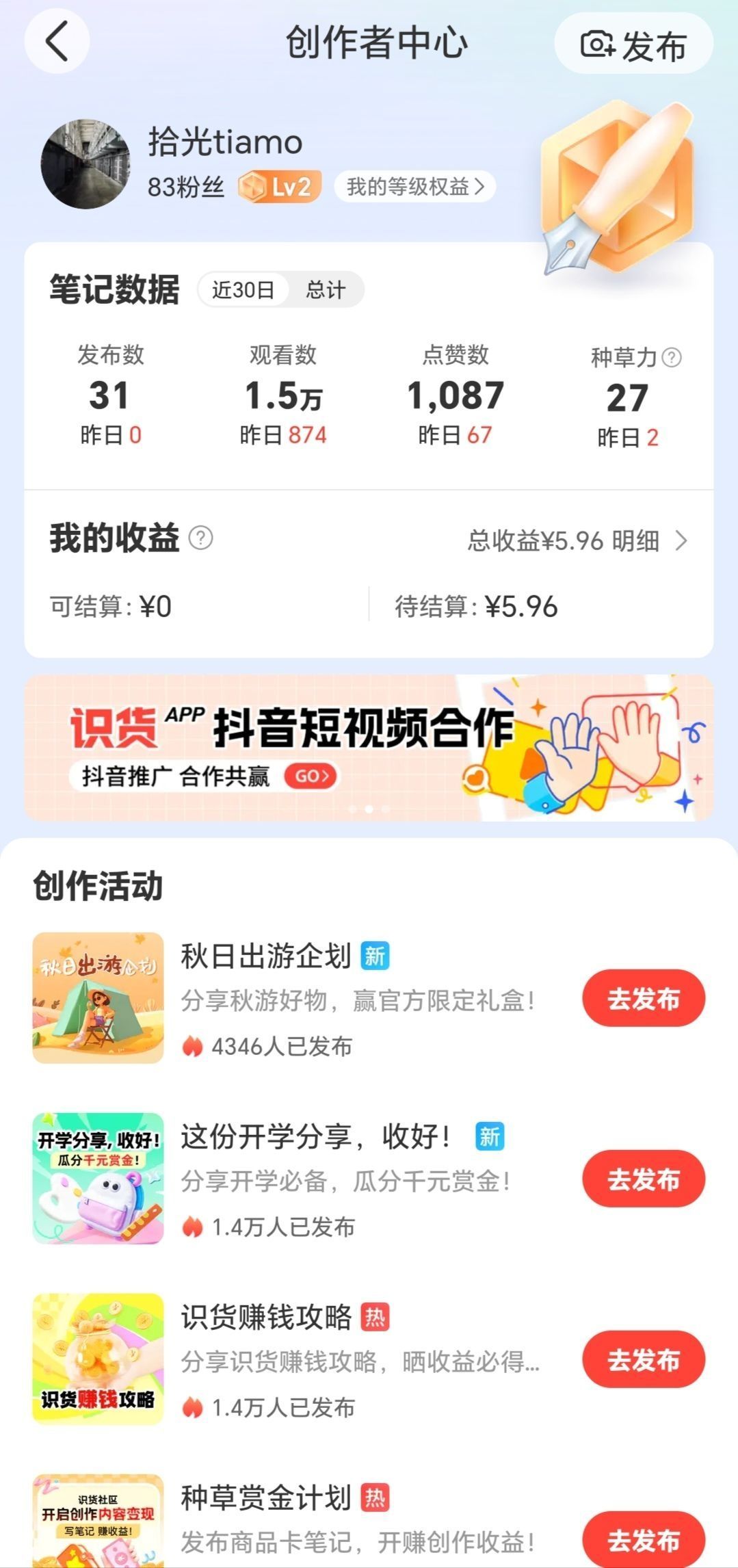Tap 去发布 for 识货赚钱攻略
The height and width of the screenshot is (1568, 738).
pos(643,1359)
